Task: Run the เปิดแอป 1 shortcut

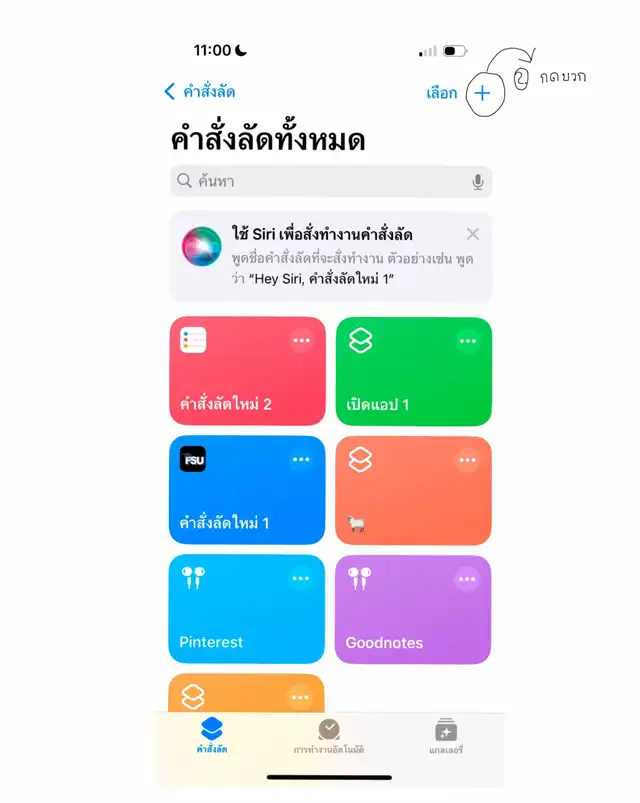Action: (x=414, y=371)
